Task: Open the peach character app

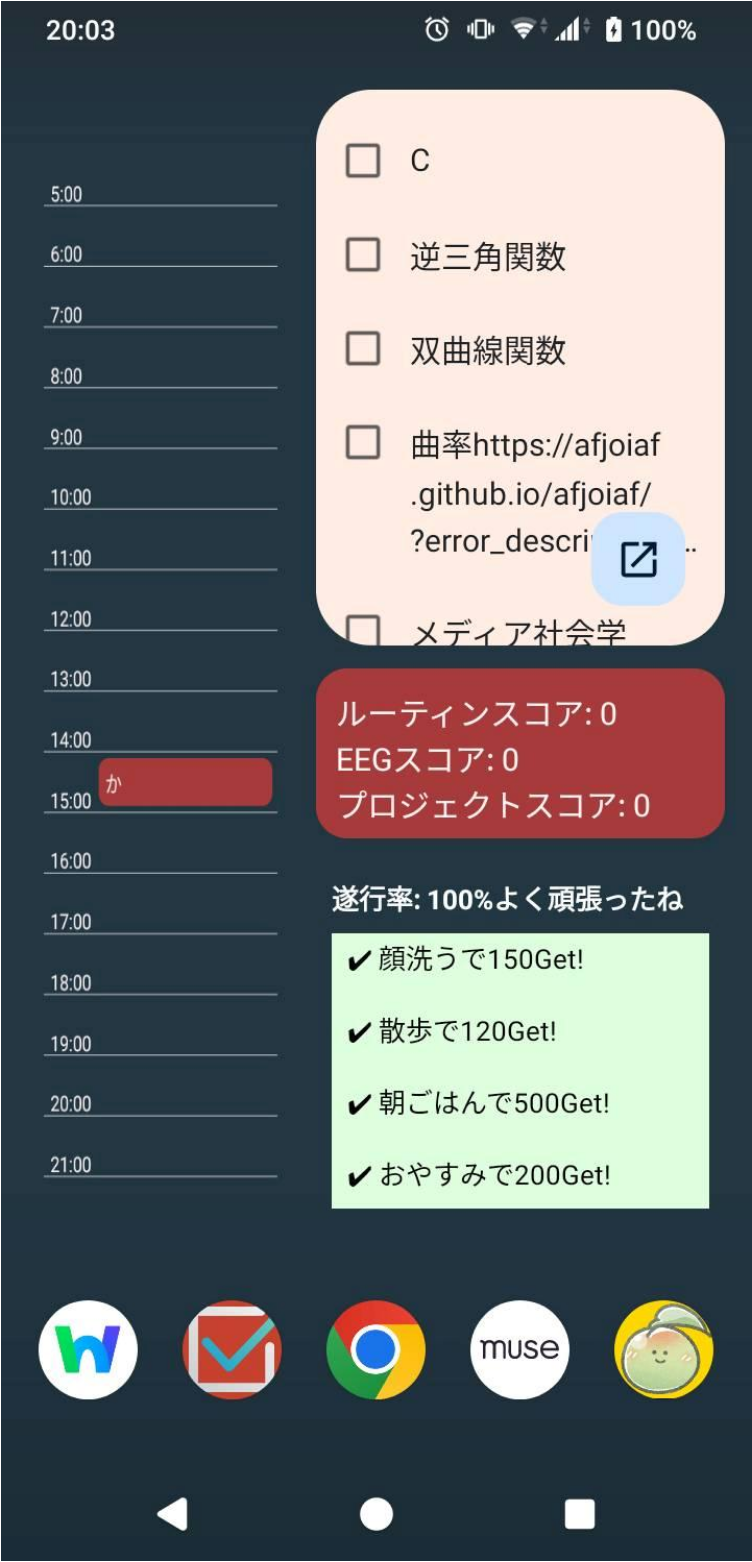Action: point(662,1348)
